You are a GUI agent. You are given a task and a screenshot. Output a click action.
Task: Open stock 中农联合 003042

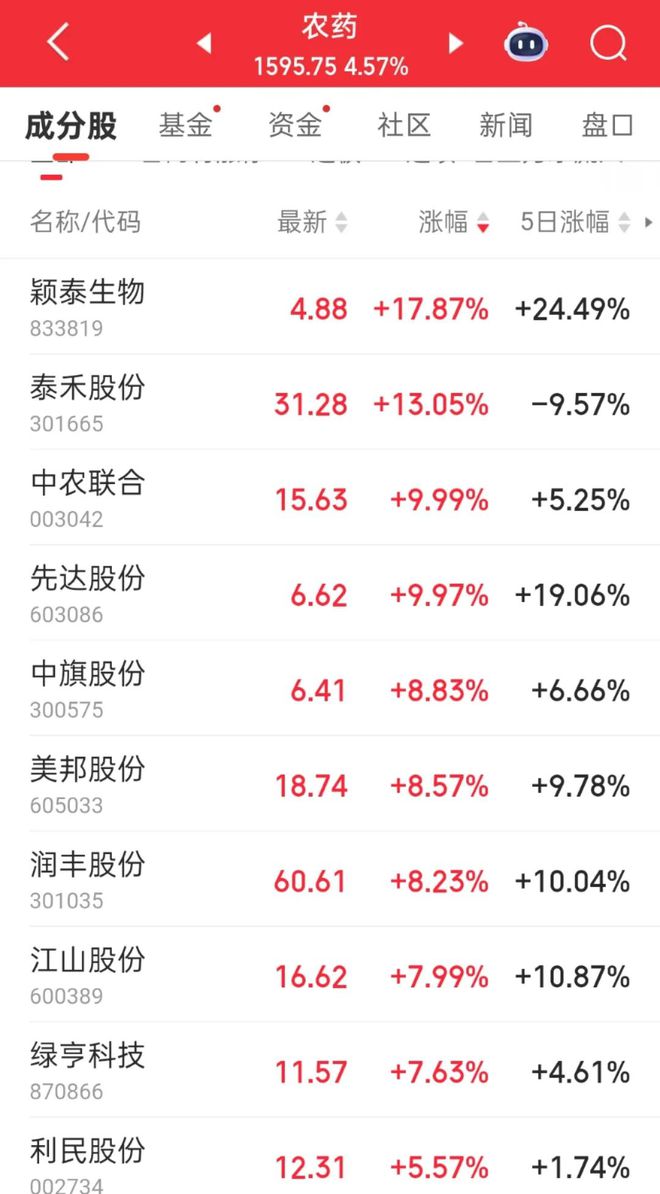tap(330, 497)
